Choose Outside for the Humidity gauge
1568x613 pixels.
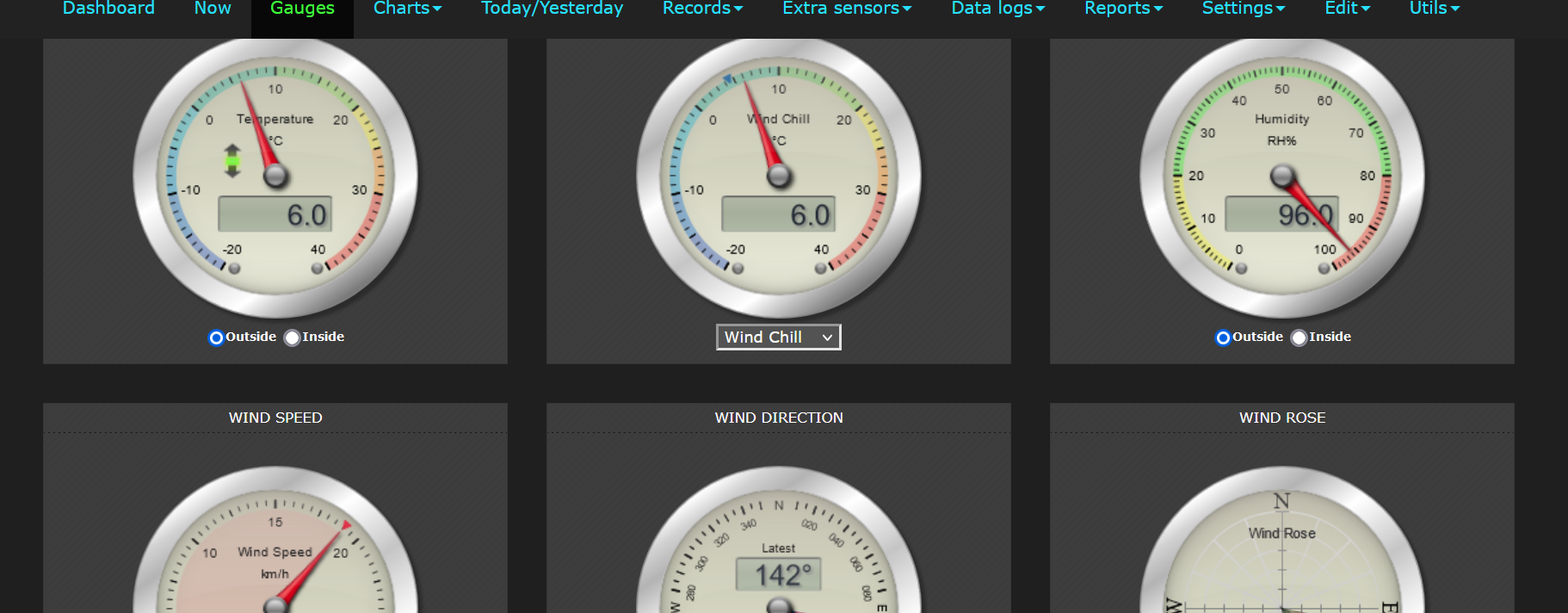pos(1223,337)
